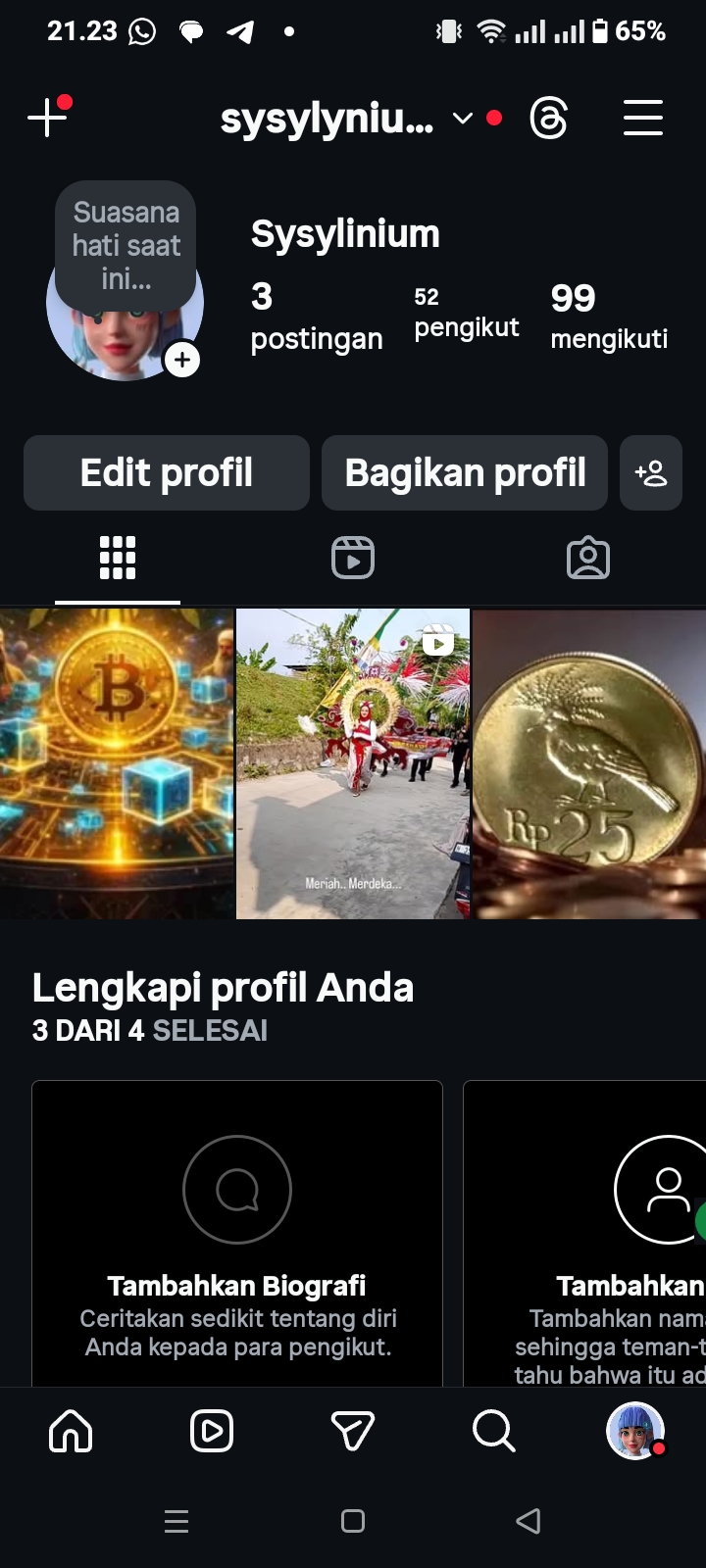This screenshot has height=1568, width=706.
Task: Select the Bagikan profil button
Action: pos(465,473)
